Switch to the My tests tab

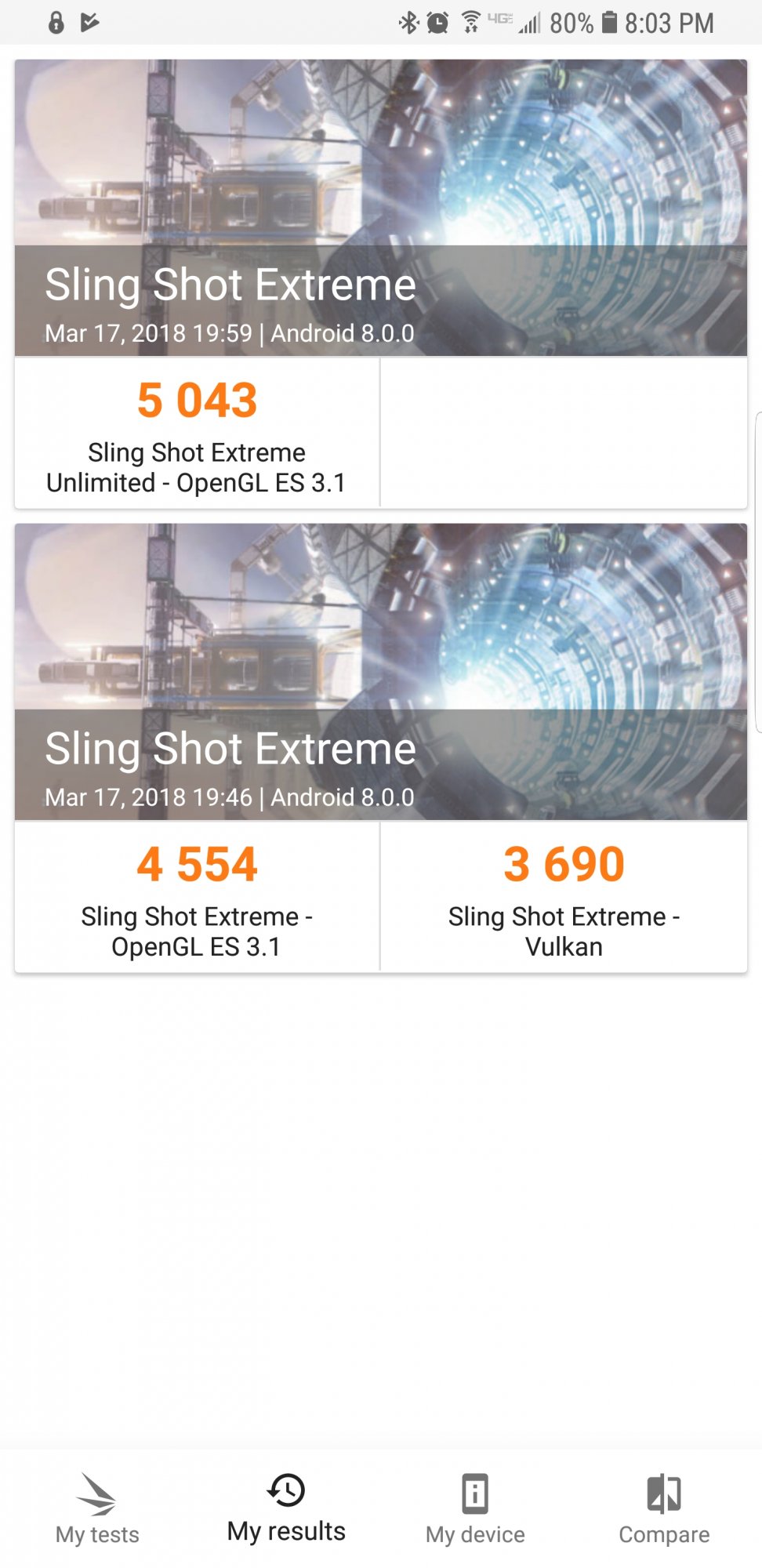97,1509
